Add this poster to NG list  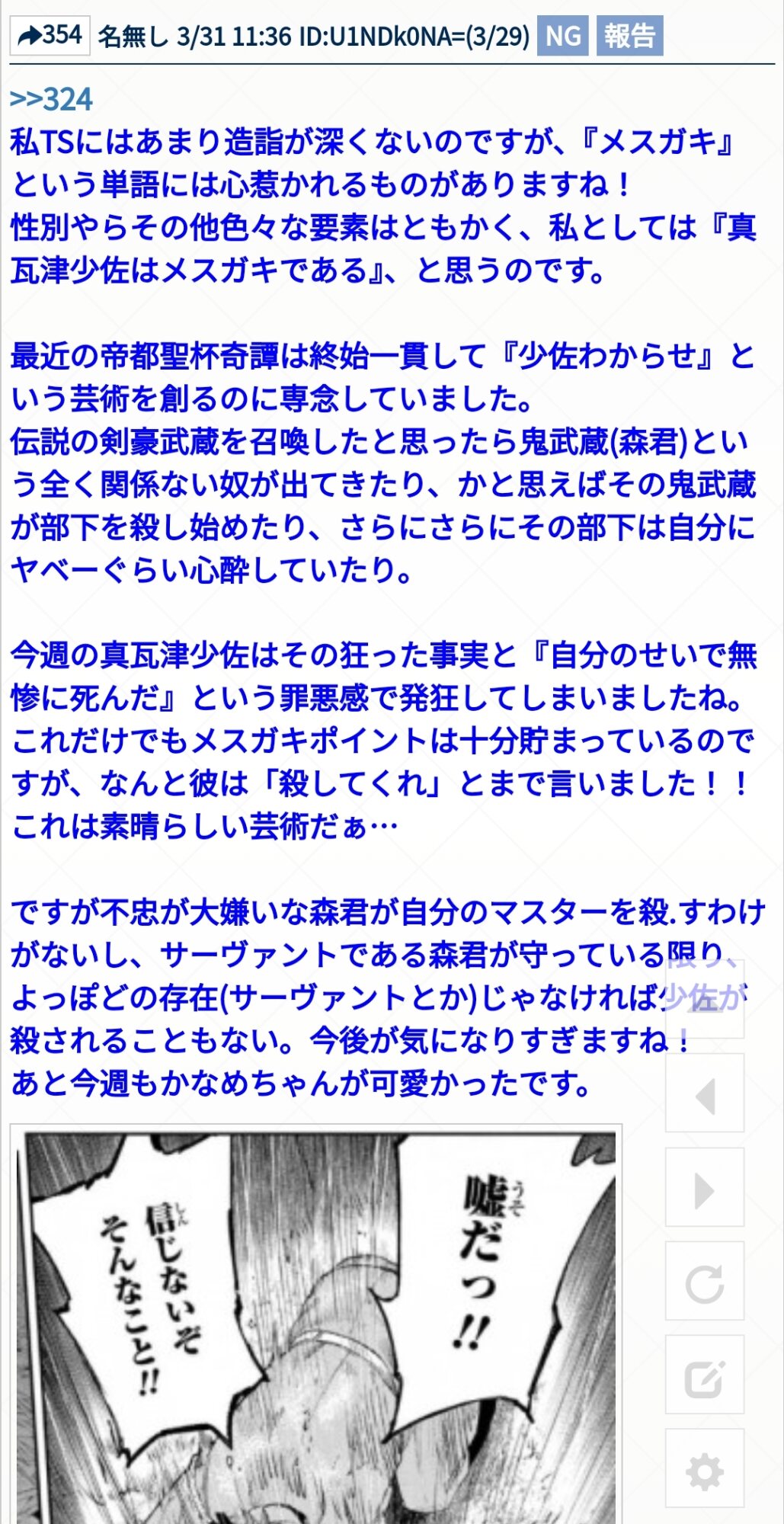tap(562, 36)
